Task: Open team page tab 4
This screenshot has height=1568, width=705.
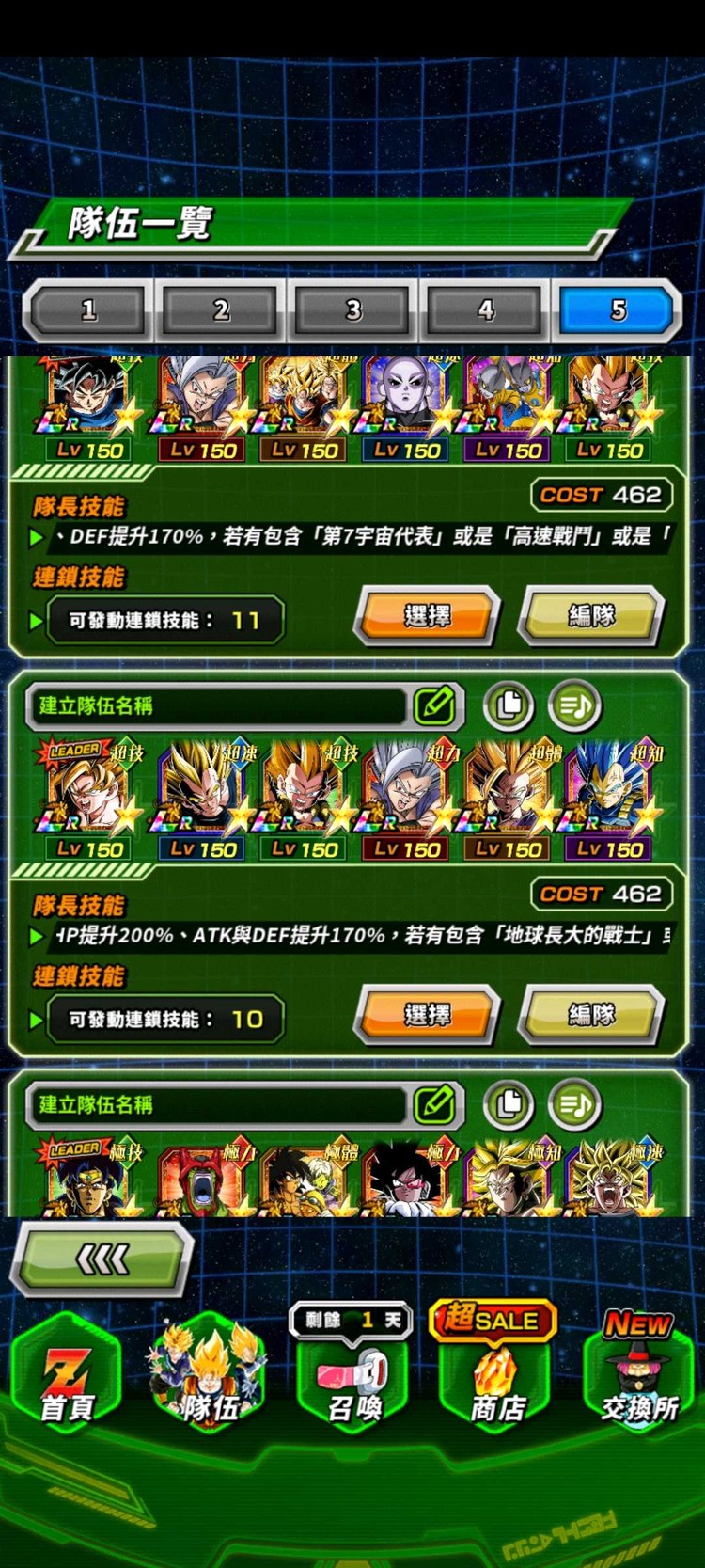Action: pos(486,310)
